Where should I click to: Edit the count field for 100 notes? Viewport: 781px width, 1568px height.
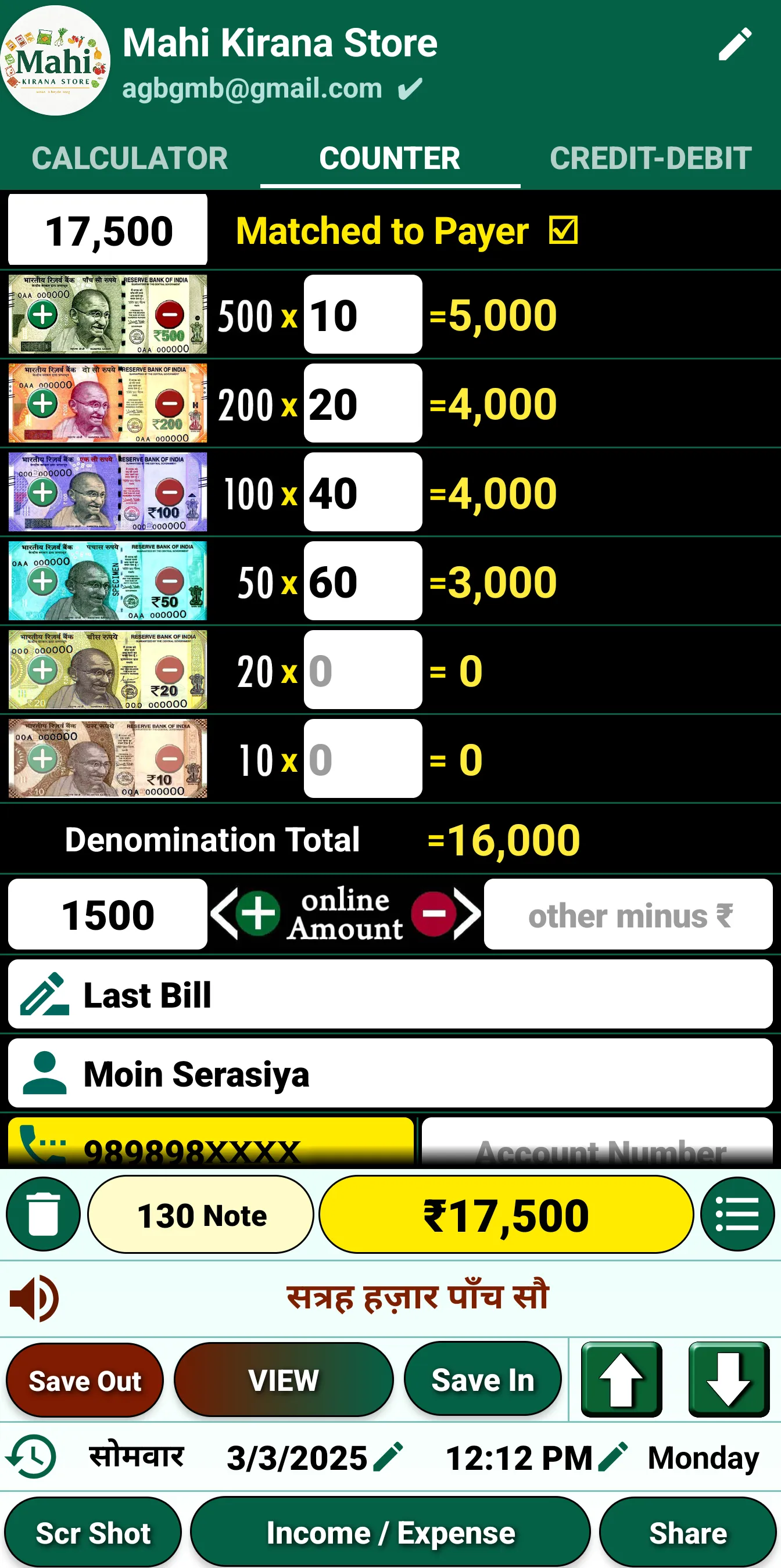(x=363, y=492)
